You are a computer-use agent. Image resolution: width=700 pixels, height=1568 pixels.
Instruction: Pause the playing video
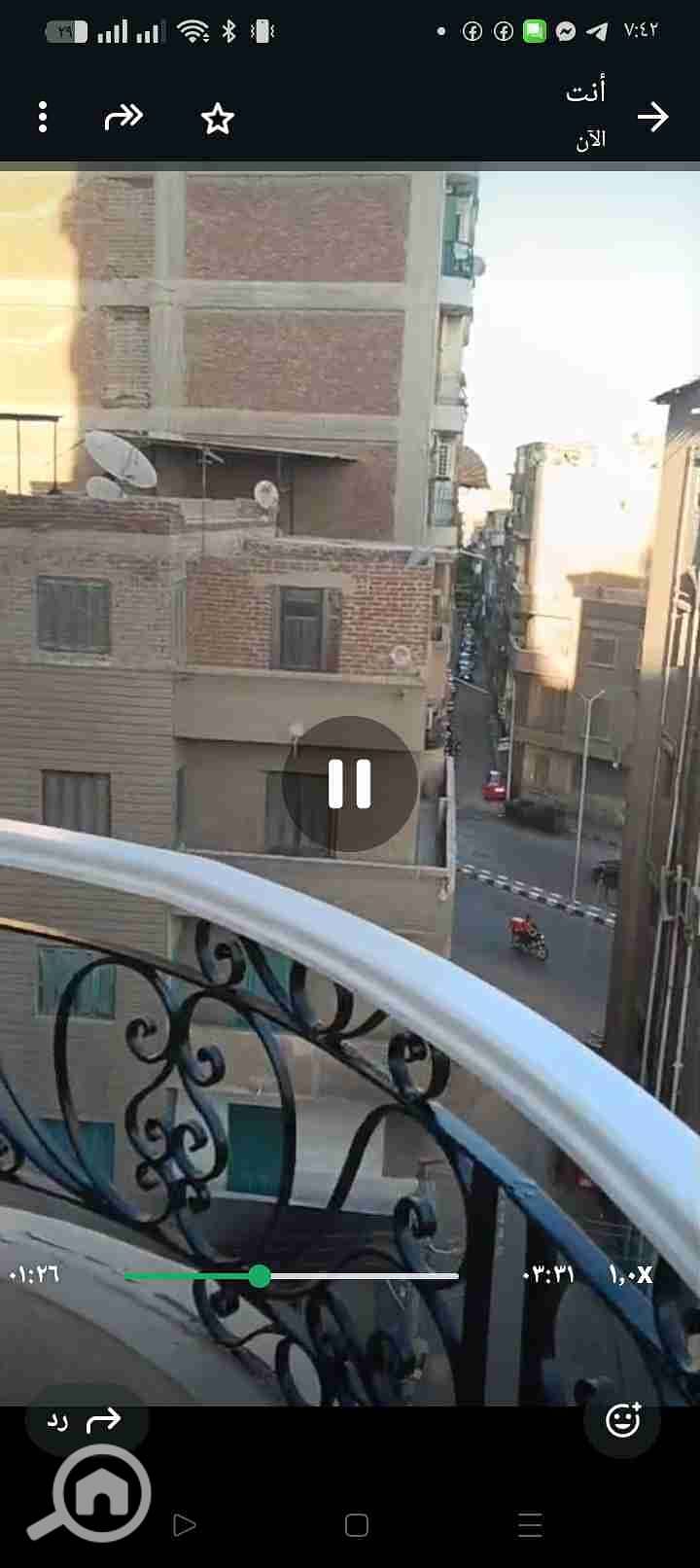tap(350, 783)
